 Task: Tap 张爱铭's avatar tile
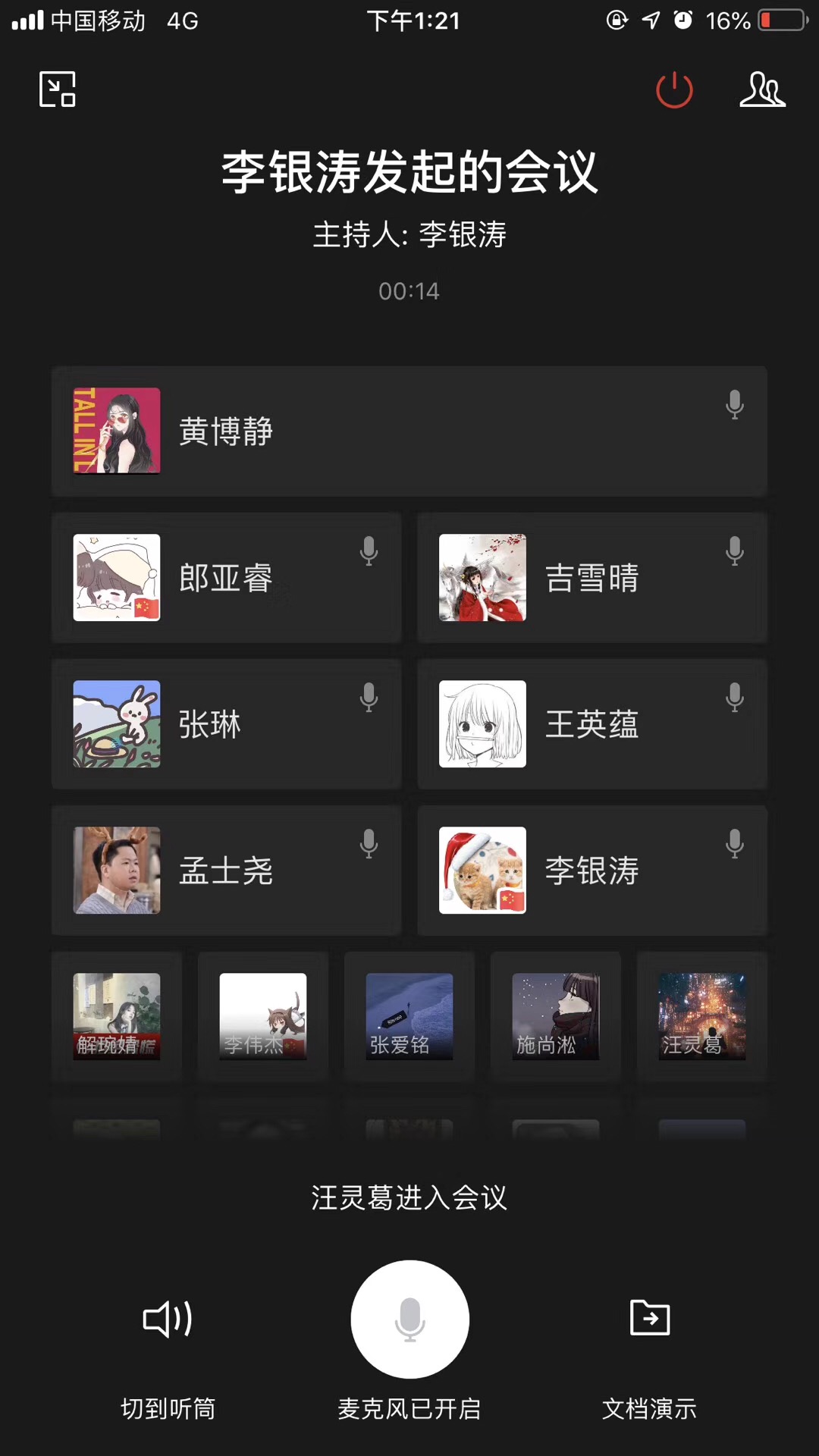pyautogui.click(x=409, y=1016)
